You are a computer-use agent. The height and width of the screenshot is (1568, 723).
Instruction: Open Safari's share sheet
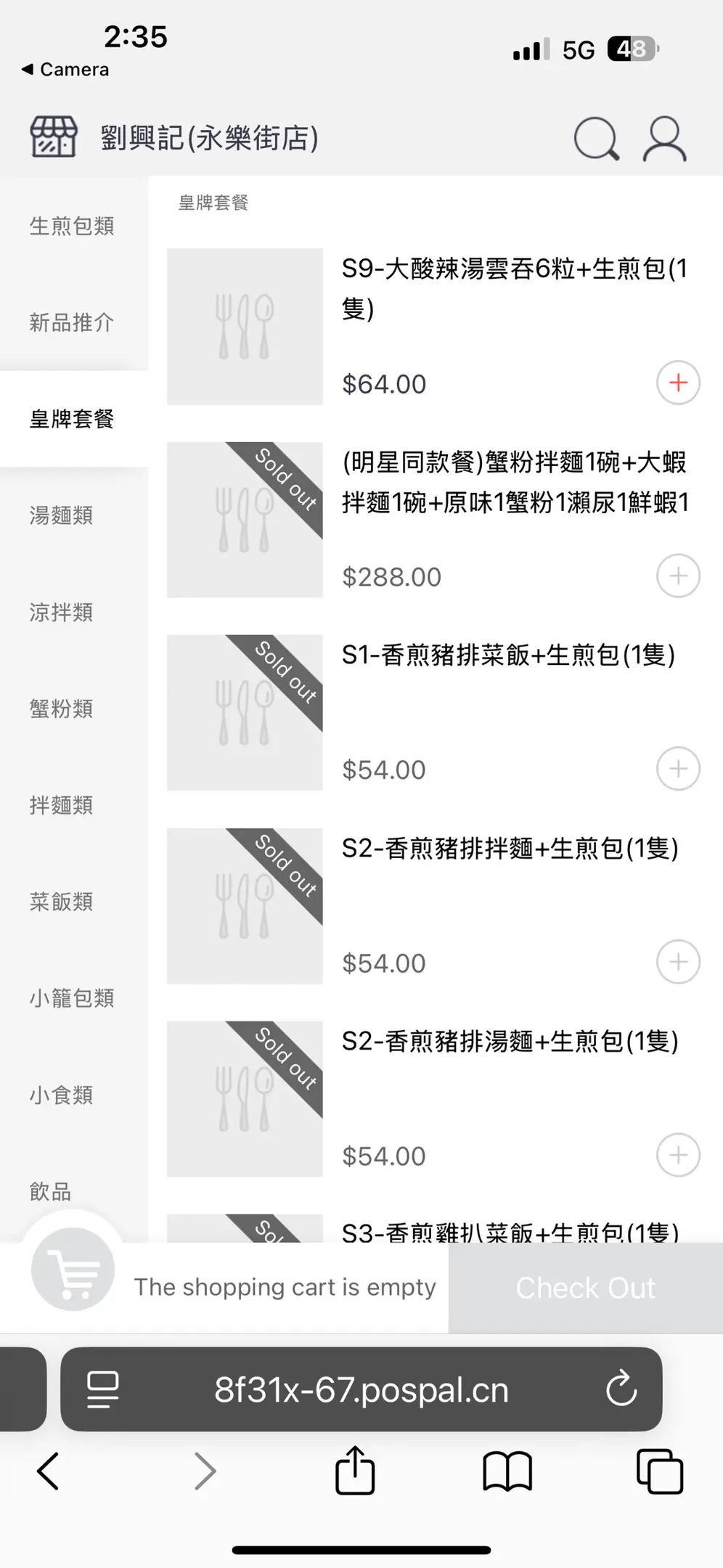pos(355,1471)
